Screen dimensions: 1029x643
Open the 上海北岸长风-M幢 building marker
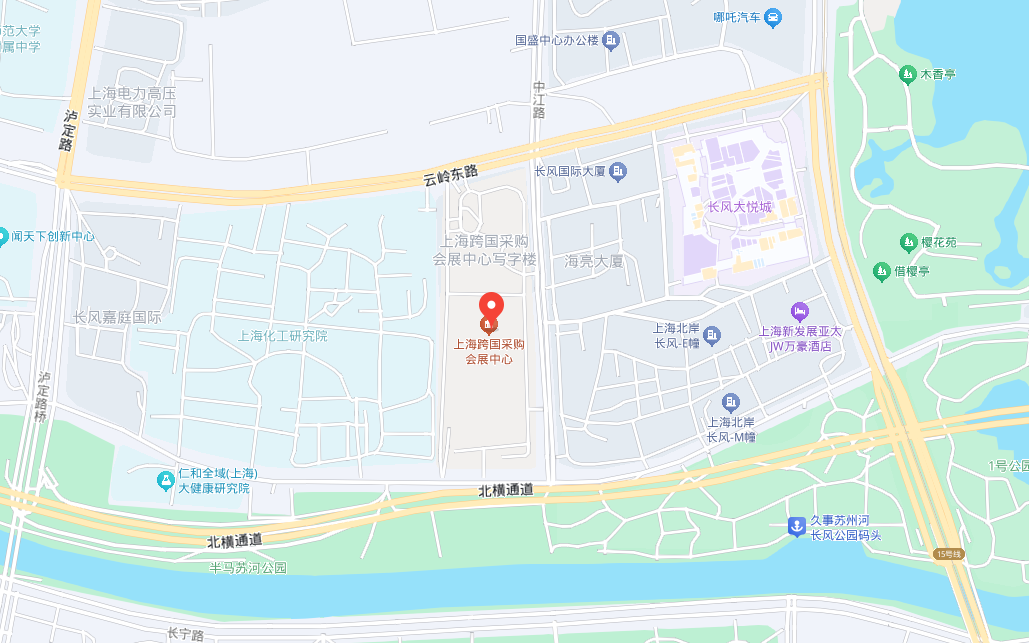pyautogui.click(x=731, y=402)
